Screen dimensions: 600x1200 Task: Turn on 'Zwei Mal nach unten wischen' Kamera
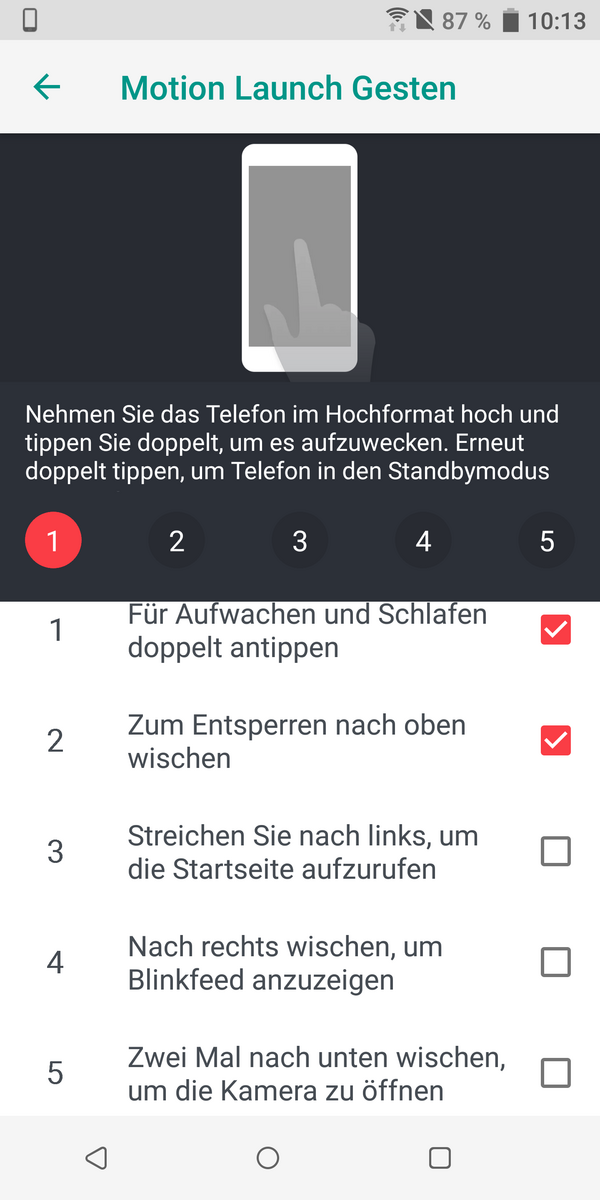pyautogui.click(x=555, y=1073)
